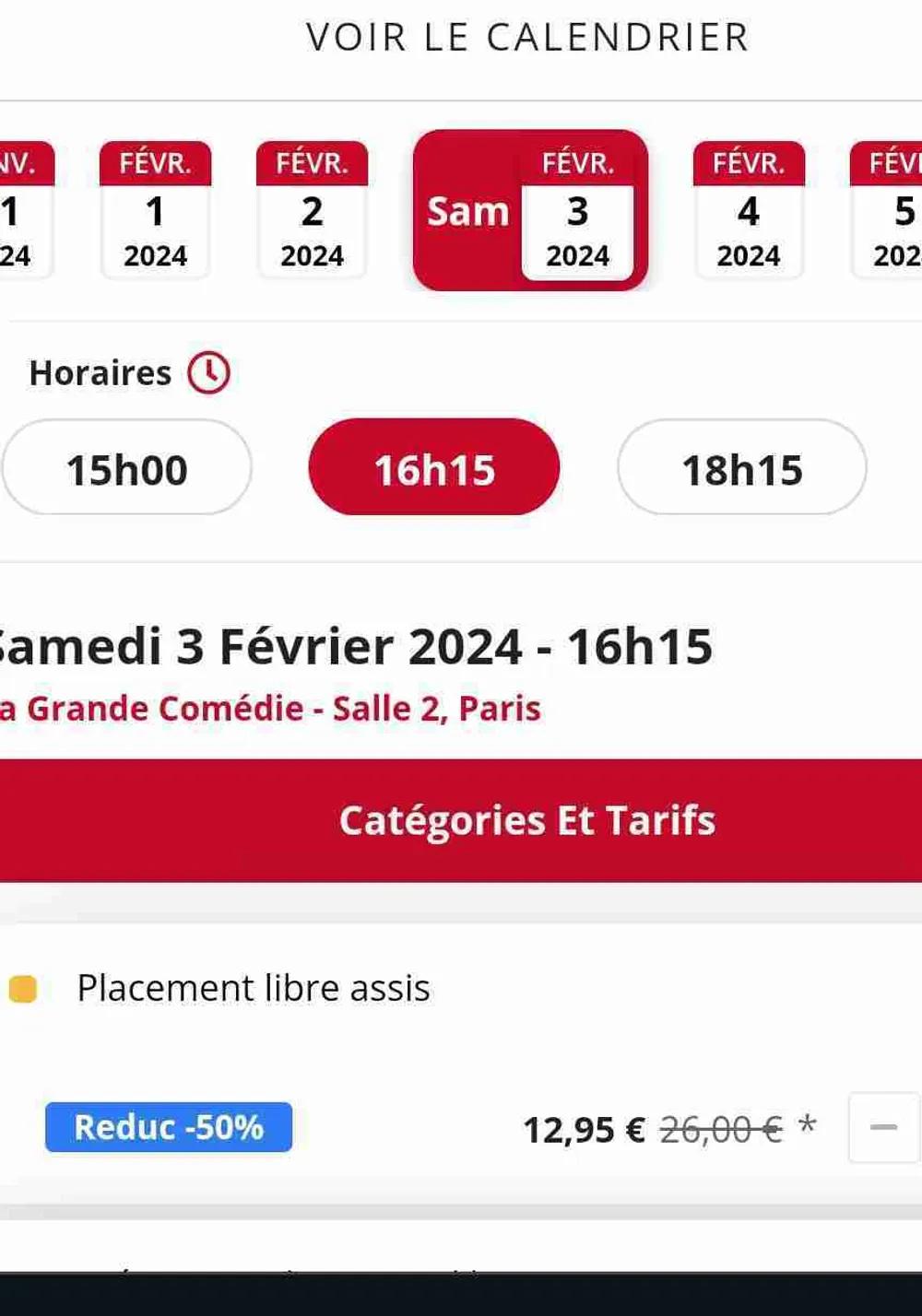Screen dimensions: 922x1316
Task: Pick the date 4 Févr. 2024
Action: (749, 211)
